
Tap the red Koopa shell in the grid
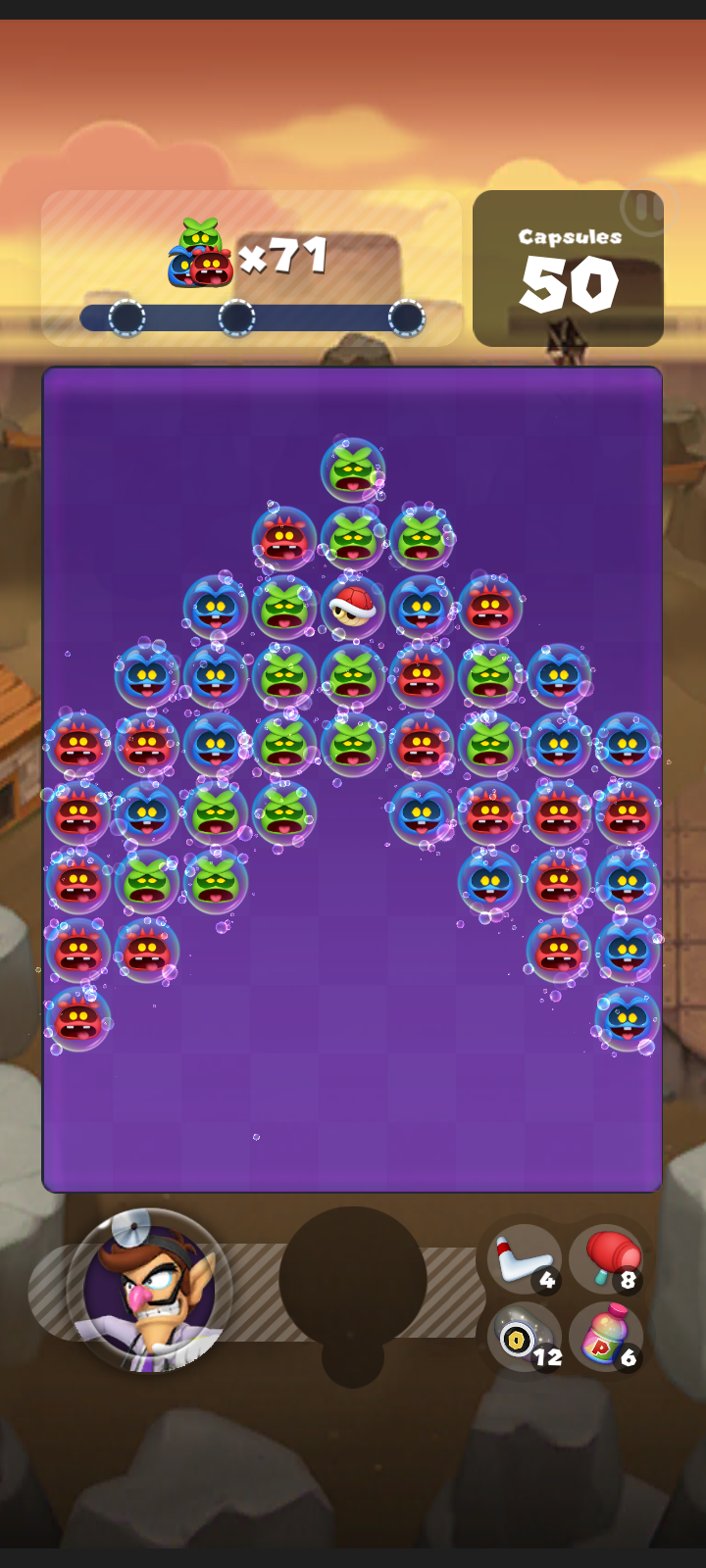[352, 607]
